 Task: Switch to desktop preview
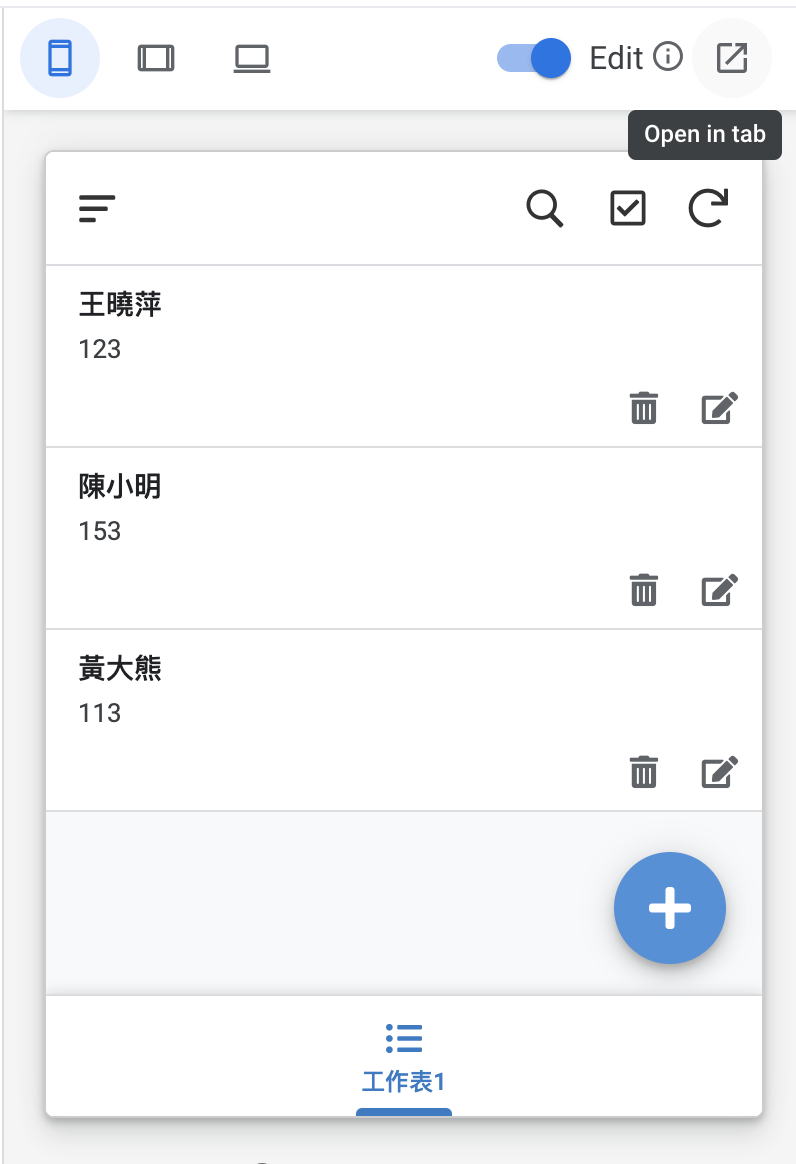coord(252,59)
